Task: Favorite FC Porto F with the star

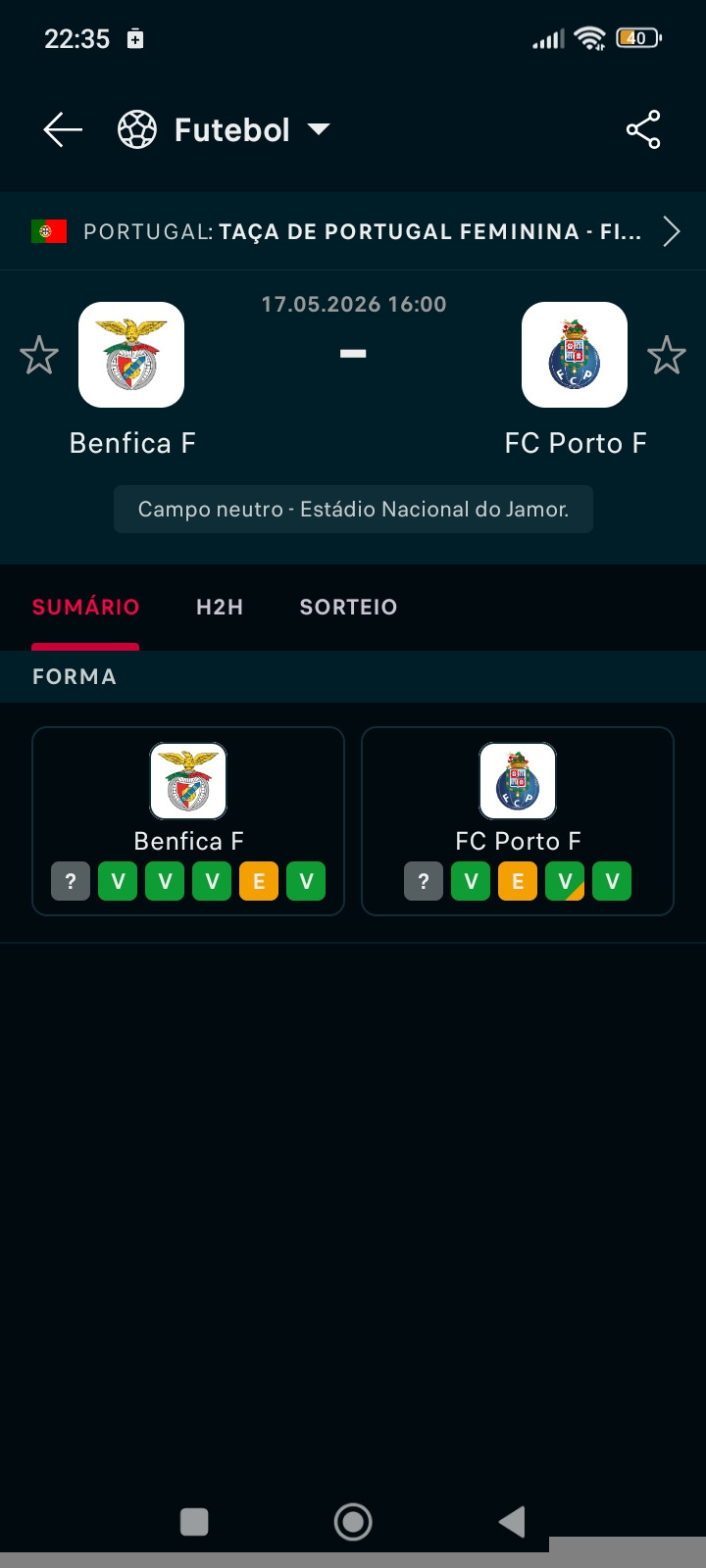Action: (x=667, y=355)
